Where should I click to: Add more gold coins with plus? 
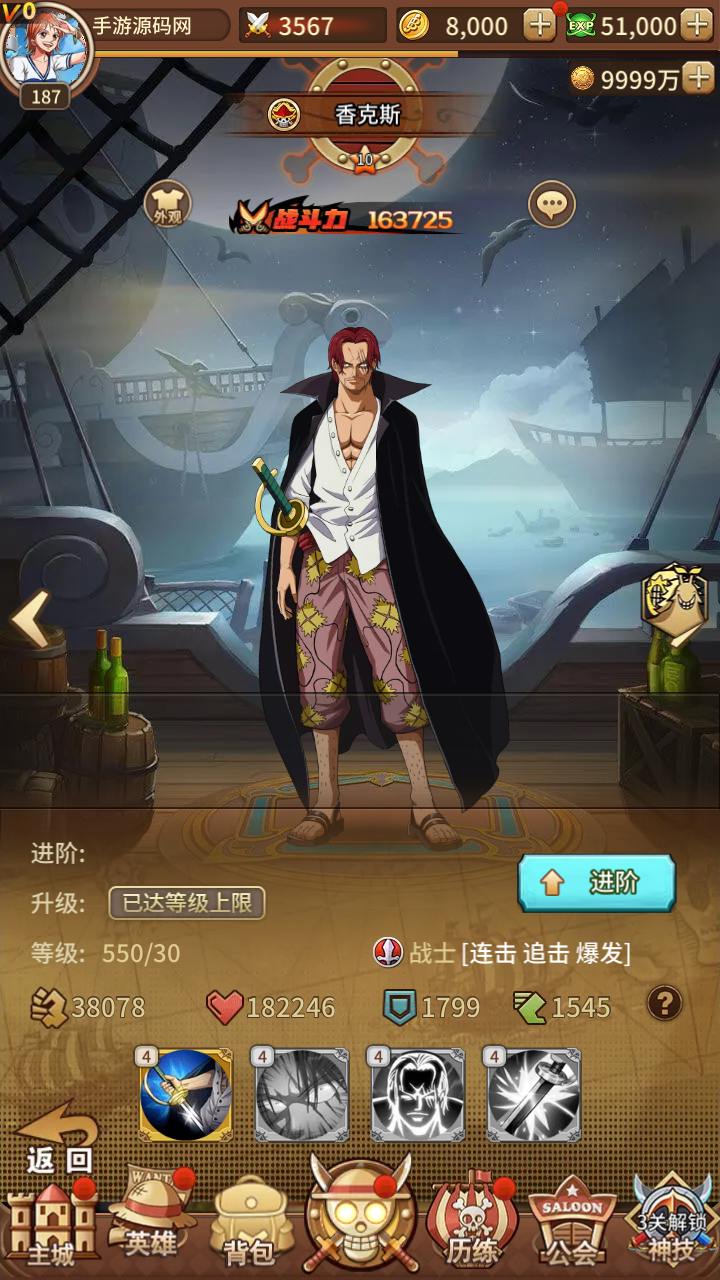pyautogui.click(x=539, y=25)
